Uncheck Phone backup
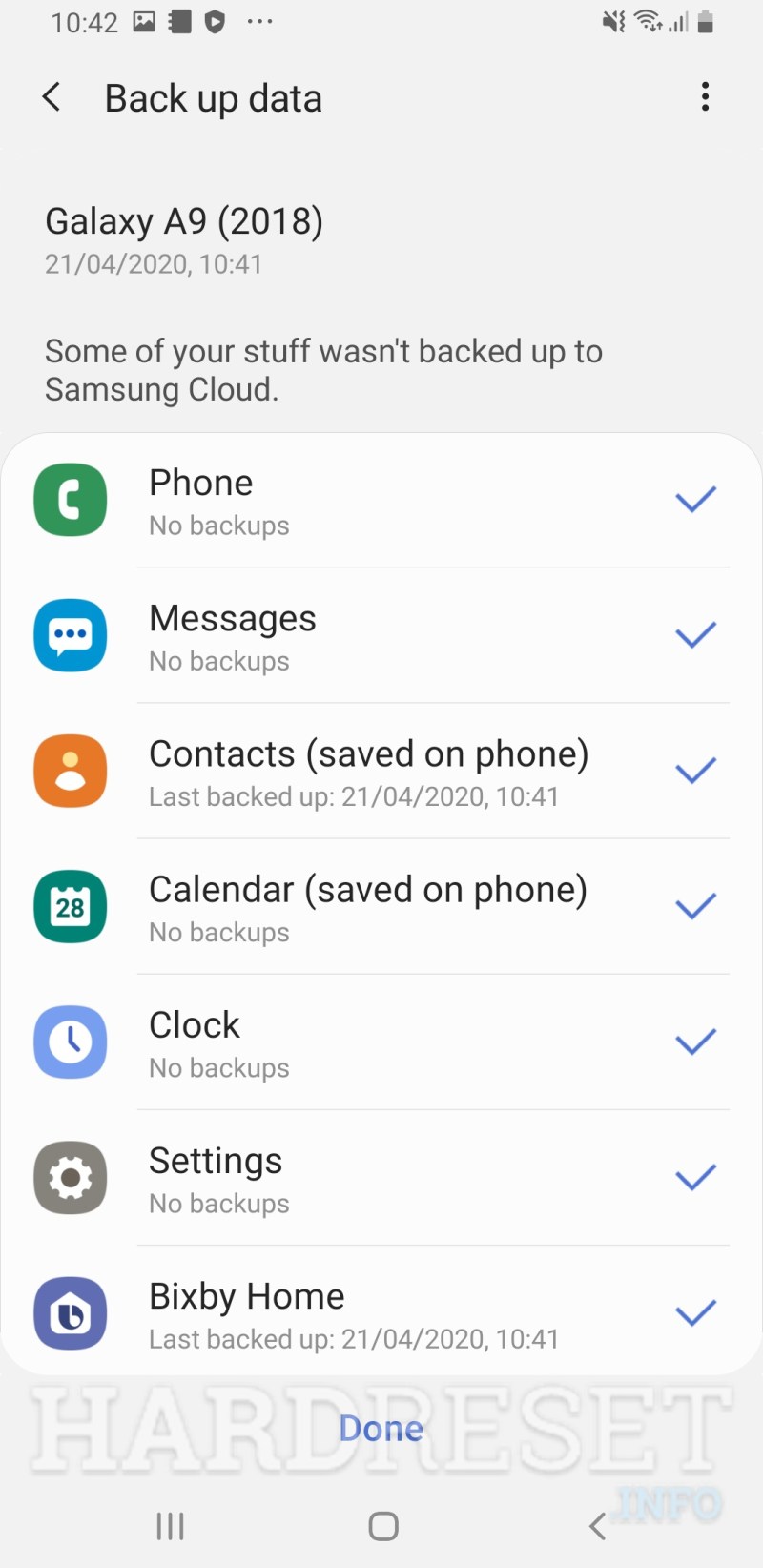This screenshot has height=1568, width=763. coord(695,499)
